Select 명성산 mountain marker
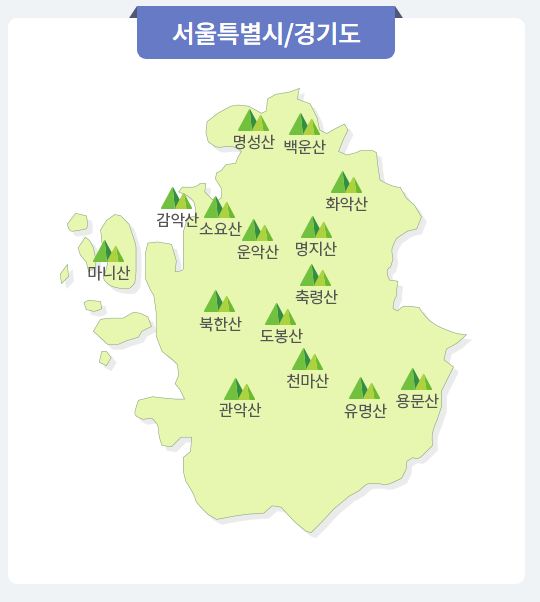Image resolution: width=540 pixels, height=602 pixels. pyautogui.click(x=254, y=129)
